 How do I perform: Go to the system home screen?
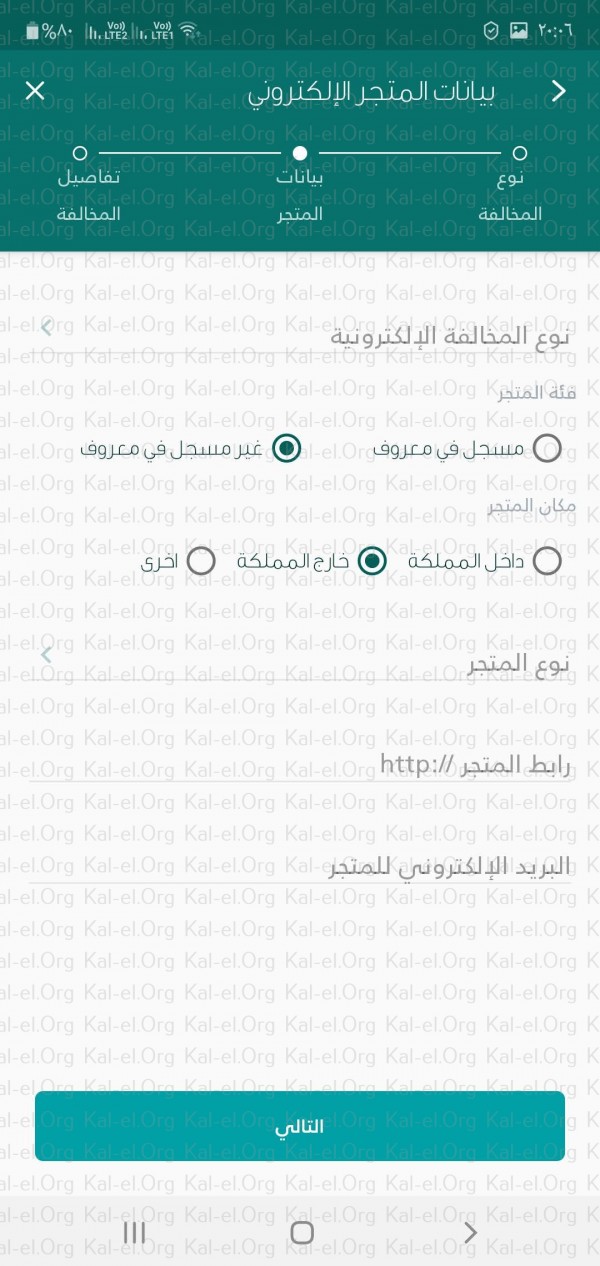301,1232
